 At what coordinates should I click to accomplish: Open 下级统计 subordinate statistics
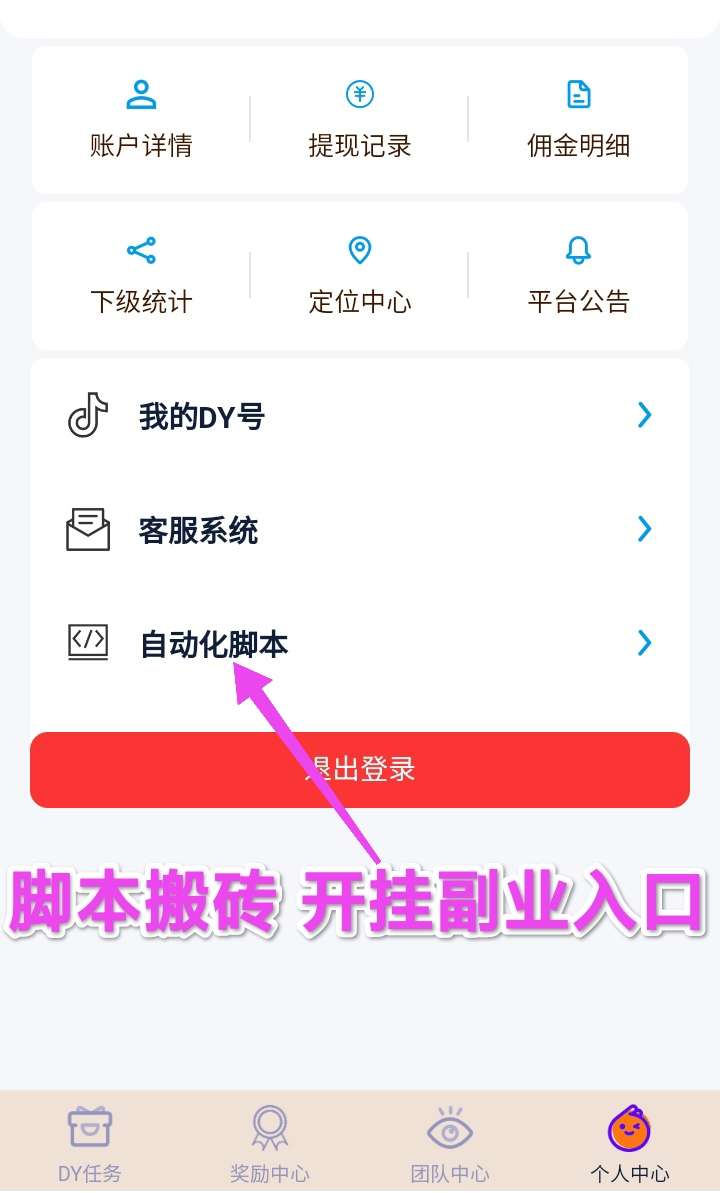(x=141, y=277)
